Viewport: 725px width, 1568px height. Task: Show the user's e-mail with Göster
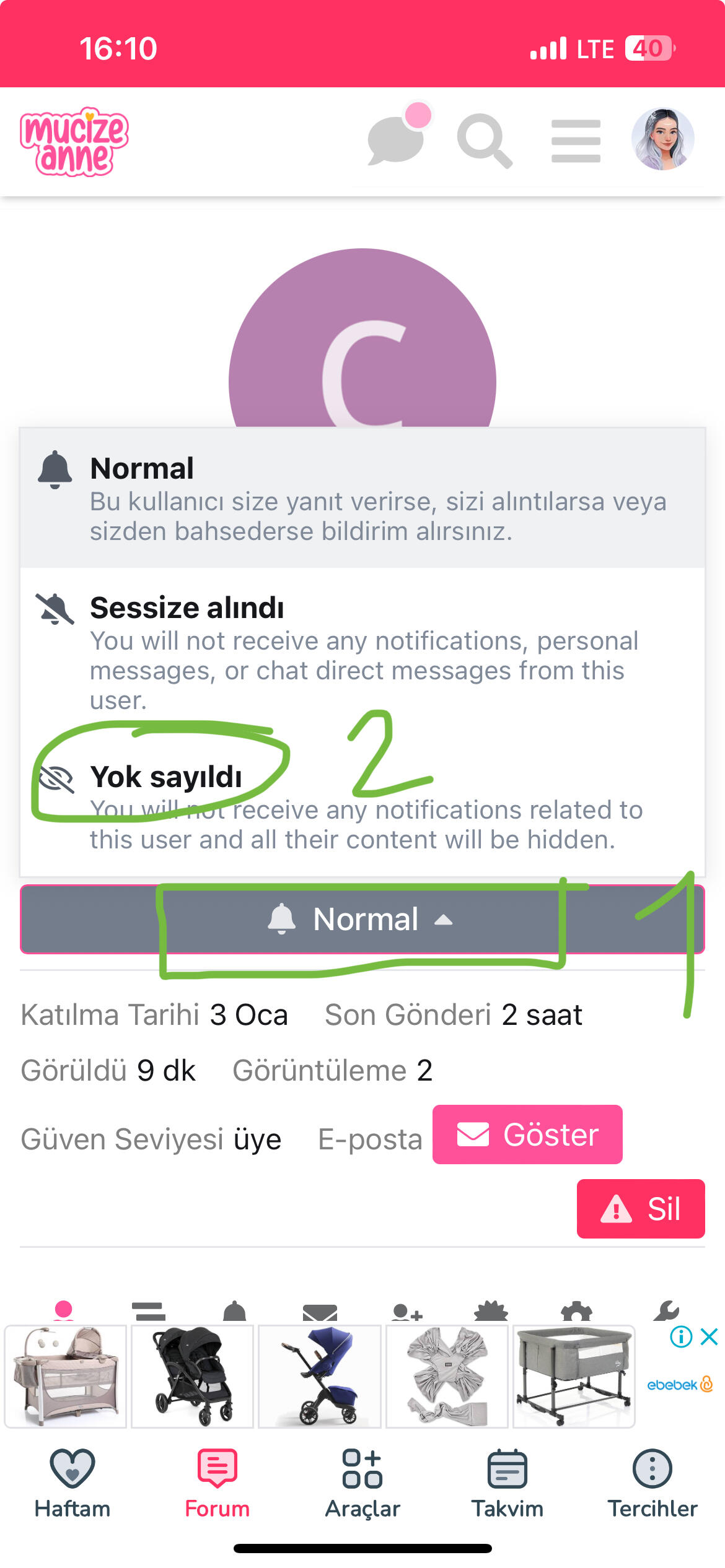click(x=527, y=1135)
